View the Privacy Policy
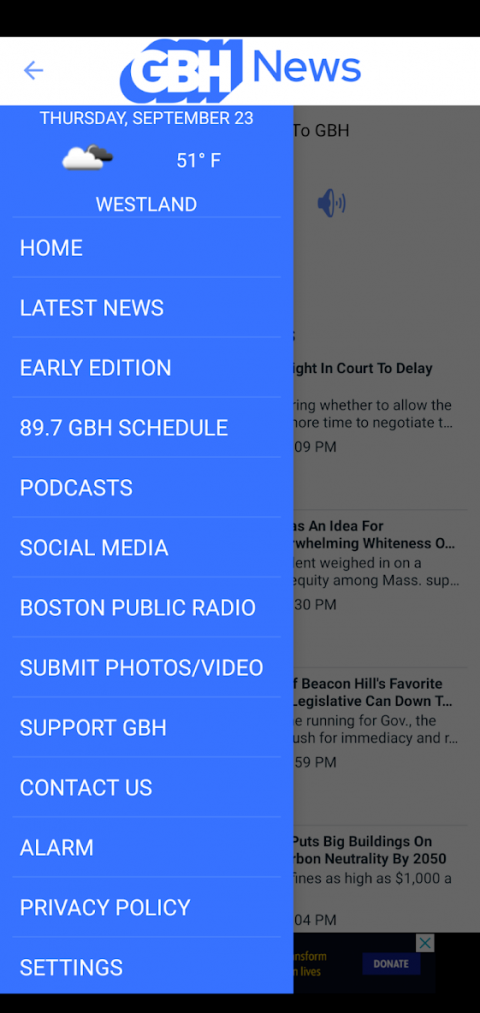The height and width of the screenshot is (1013, 480). pyautogui.click(x=147, y=908)
